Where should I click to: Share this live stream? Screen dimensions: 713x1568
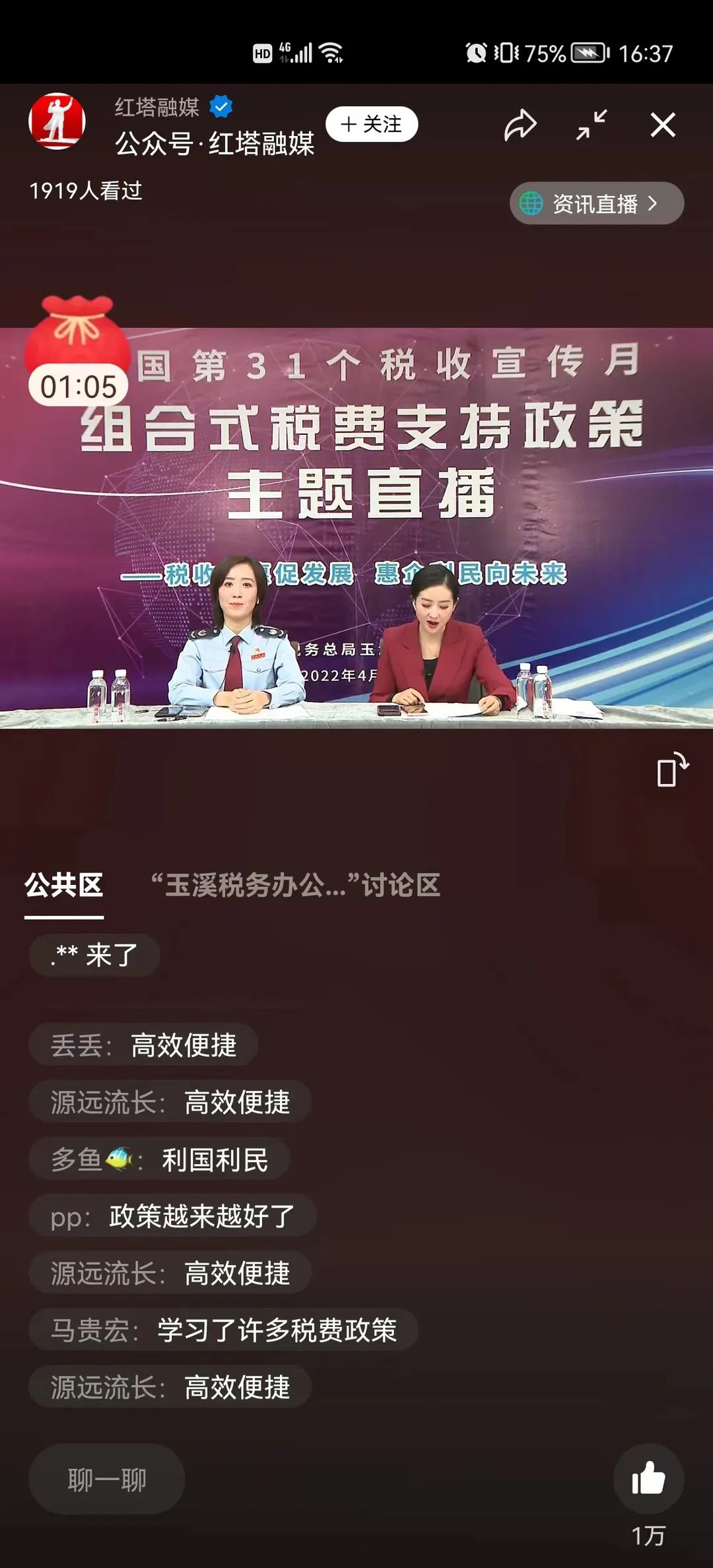[520, 125]
